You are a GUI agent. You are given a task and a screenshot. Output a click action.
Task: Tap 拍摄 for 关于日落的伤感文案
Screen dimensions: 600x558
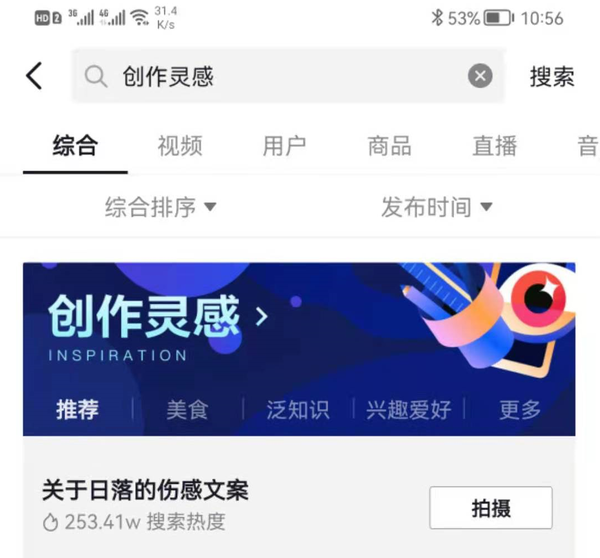(x=490, y=507)
